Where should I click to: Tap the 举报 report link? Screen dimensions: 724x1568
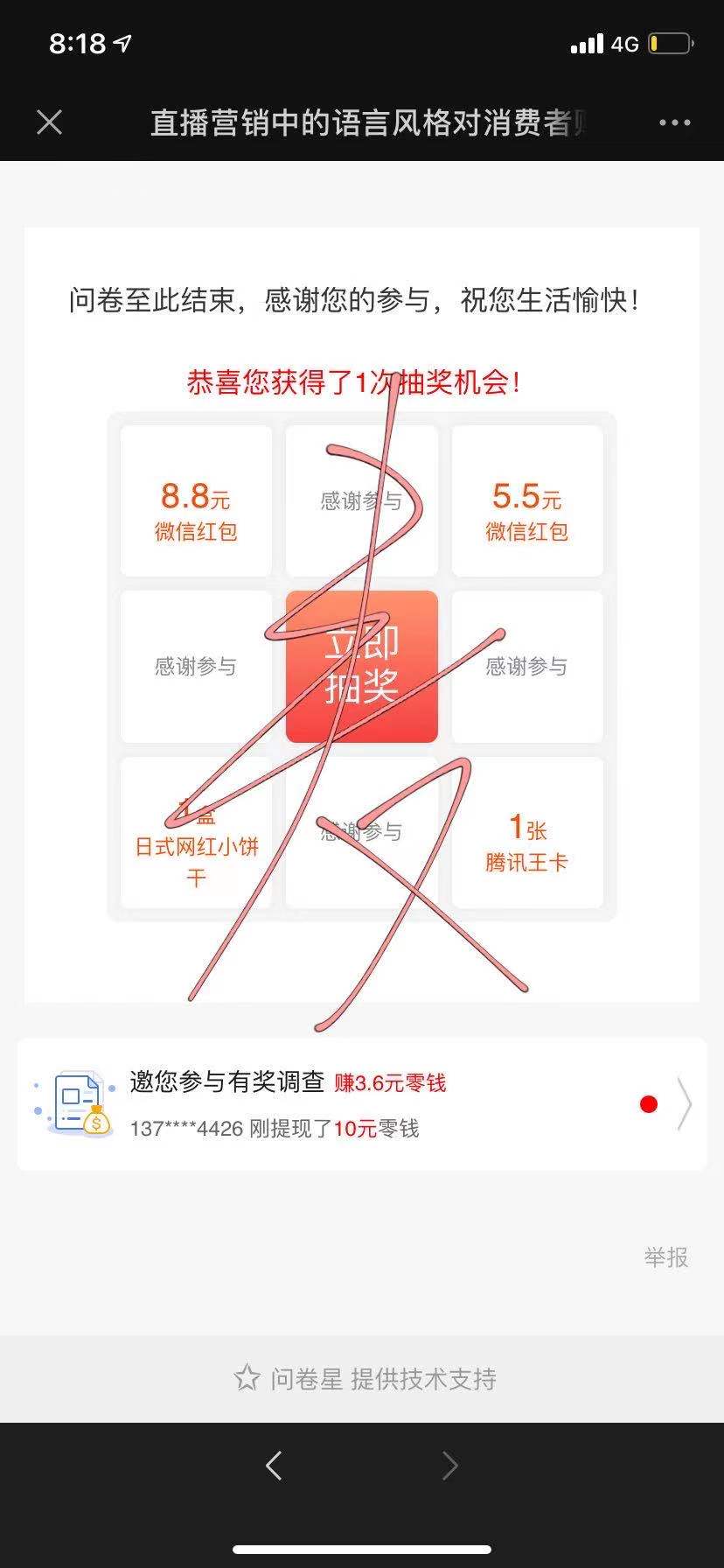pyautogui.click(x=665, y=1257)
